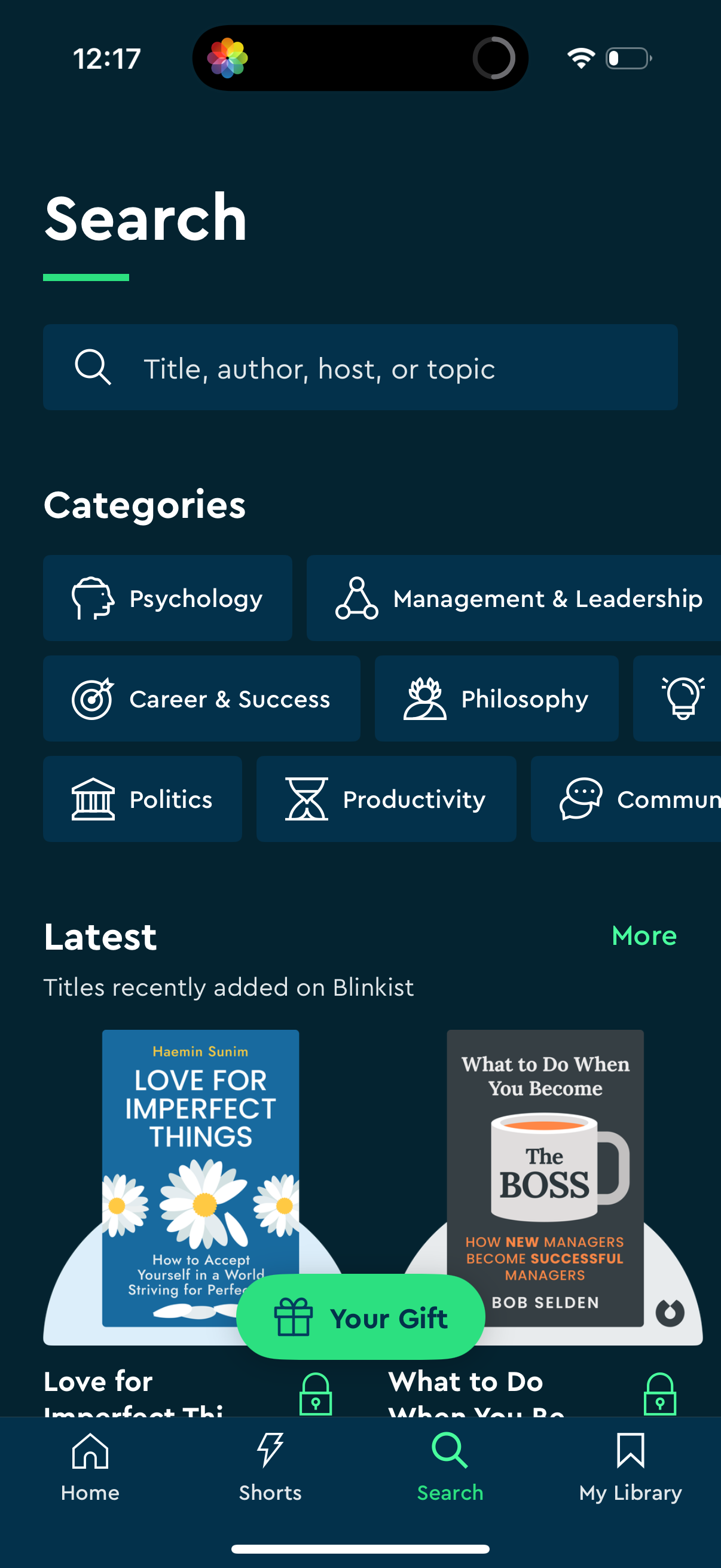Screen dimensions: 721x1568
Task: Open the Love for Imperfect Things cover
Action: (x=201, y=1175)
